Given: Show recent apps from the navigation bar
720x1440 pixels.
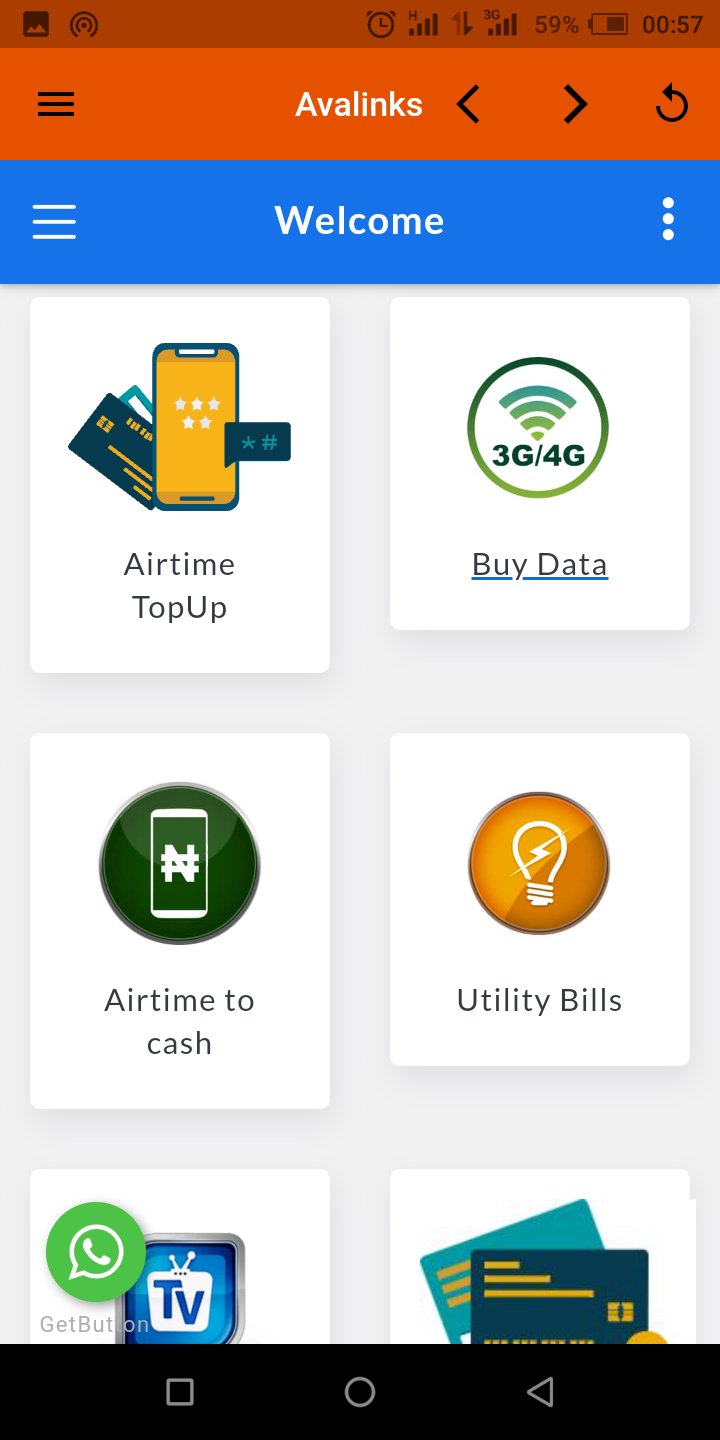Looking at the screenshot, I should 180,1391.
